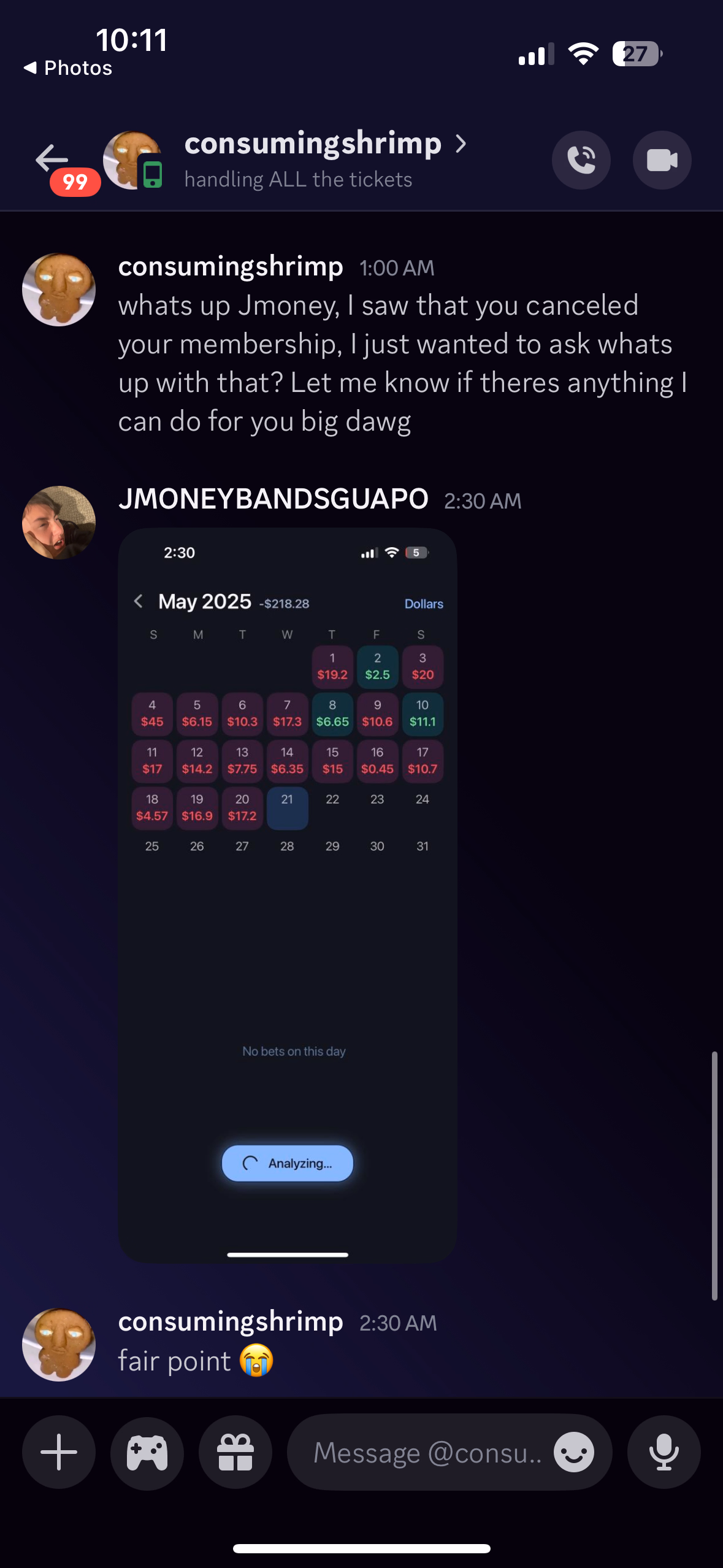Tap the microphone voice message button
Image resolution: width=723 pixels, height=1568 pixels.
point(664,1451)
